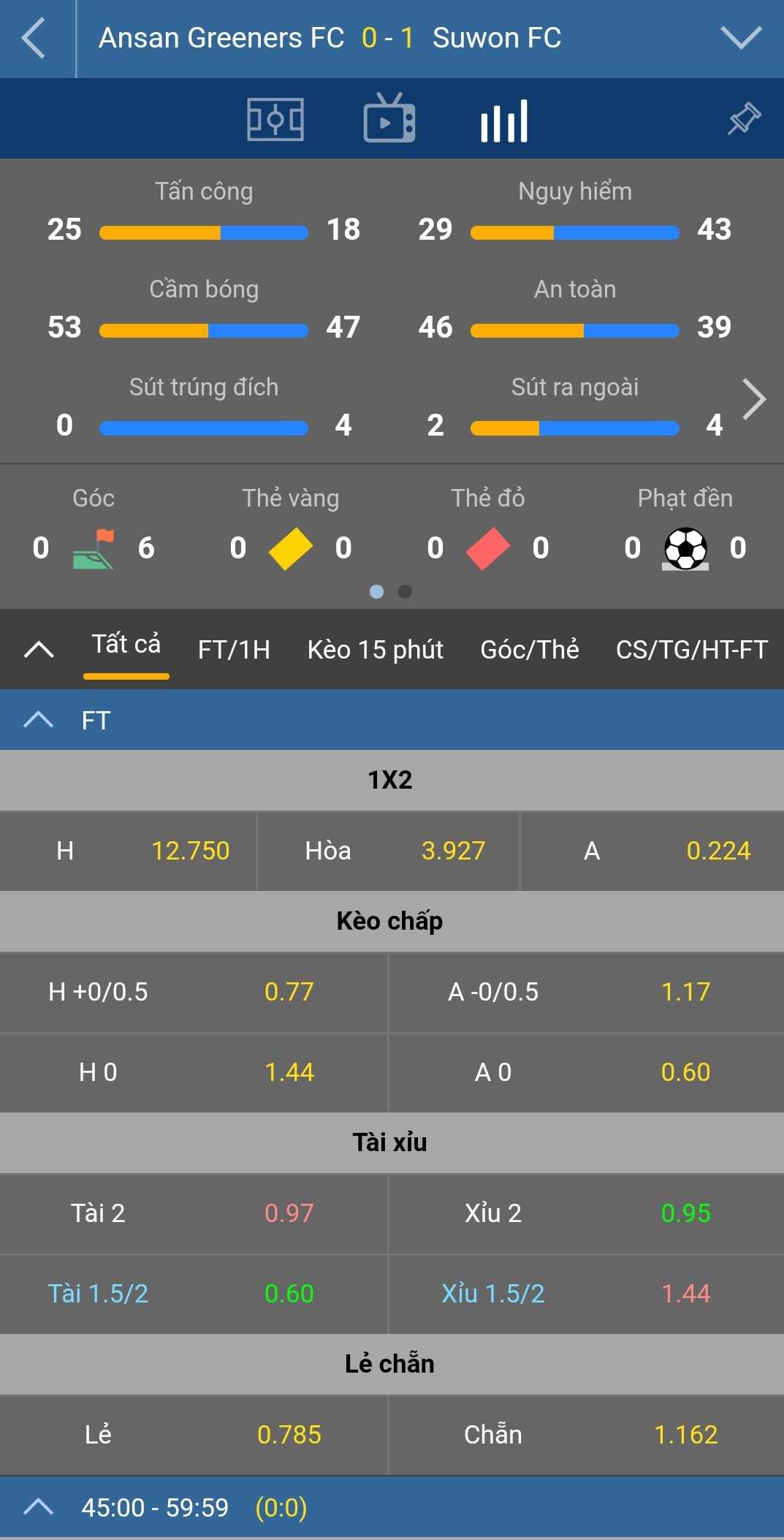The width and height of the screenshot is (784, 1540).
Task: Bet on Tài 2 at 0.97
Action: pyautogui.click(x=194, y=1213)
